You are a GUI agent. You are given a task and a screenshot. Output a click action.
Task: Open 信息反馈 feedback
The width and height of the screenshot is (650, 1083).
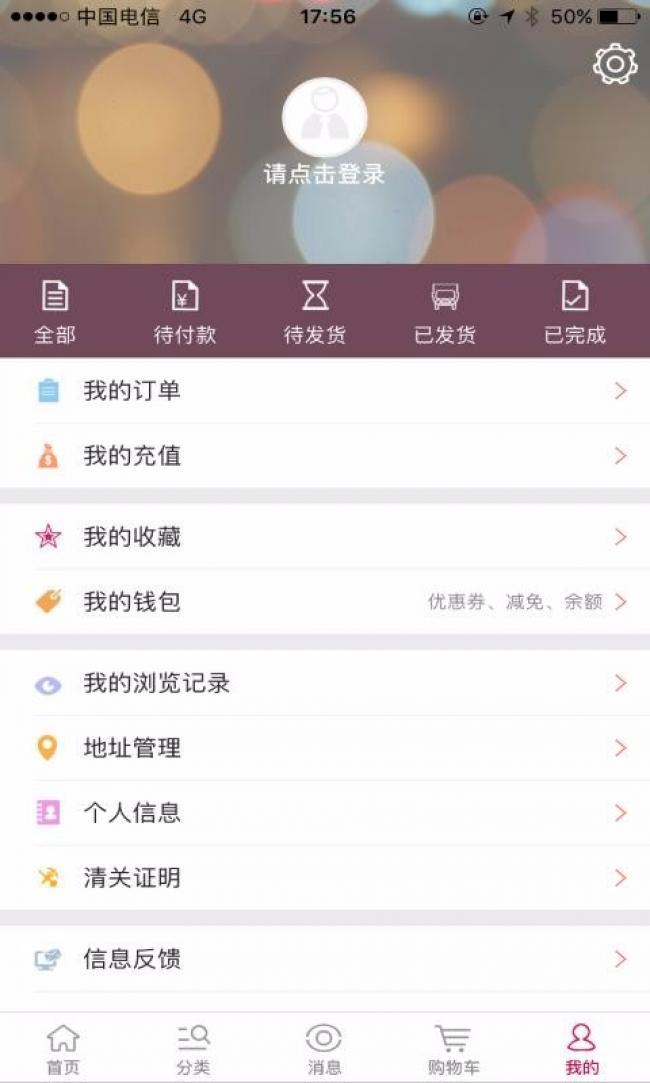tap(325, 959)
